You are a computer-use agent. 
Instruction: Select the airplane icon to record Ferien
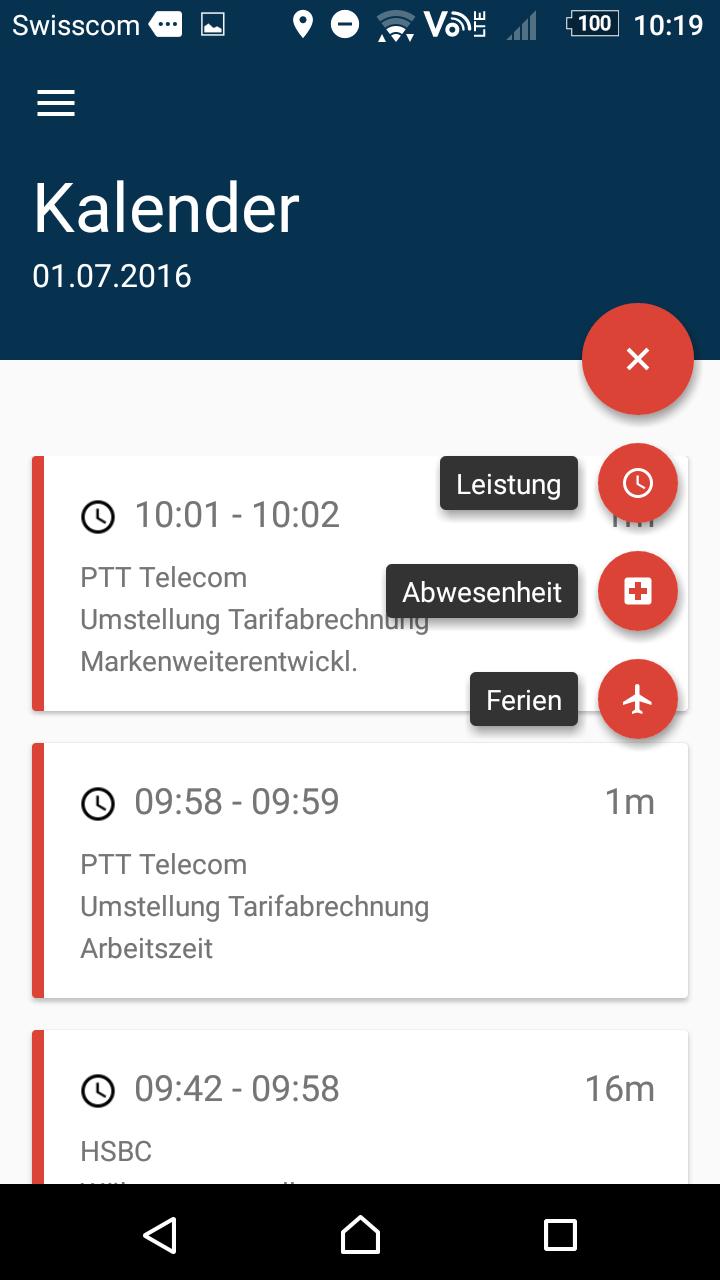[x=637, y=699]
